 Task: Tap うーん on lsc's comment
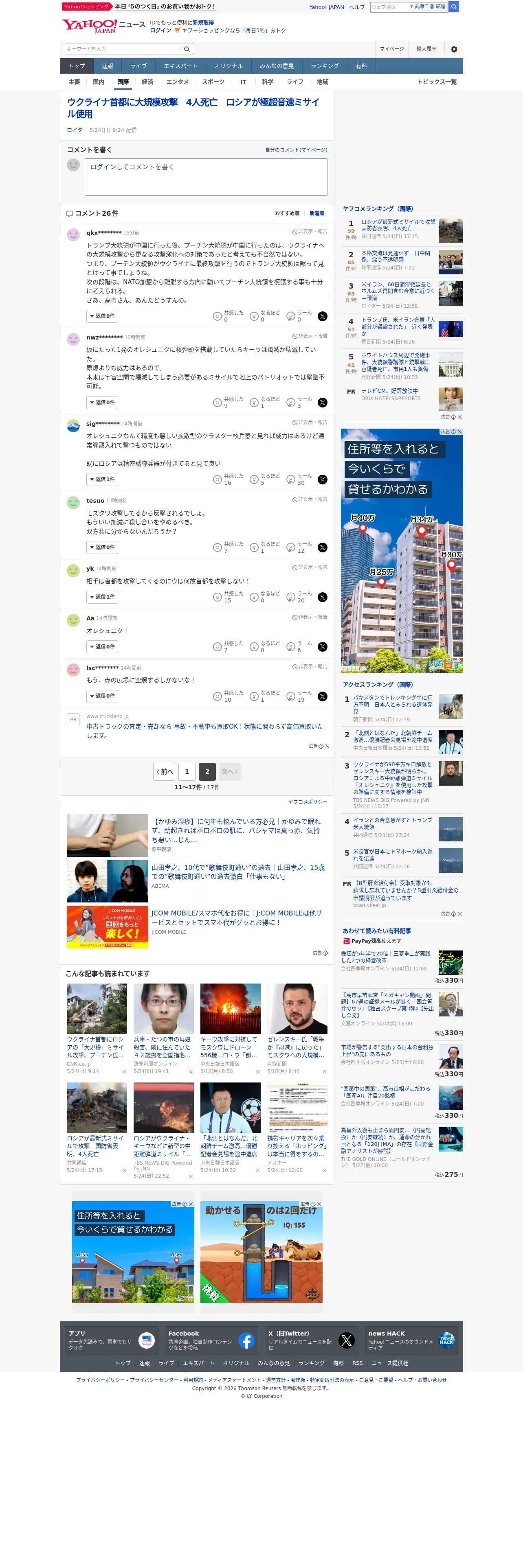pos(299,696)
